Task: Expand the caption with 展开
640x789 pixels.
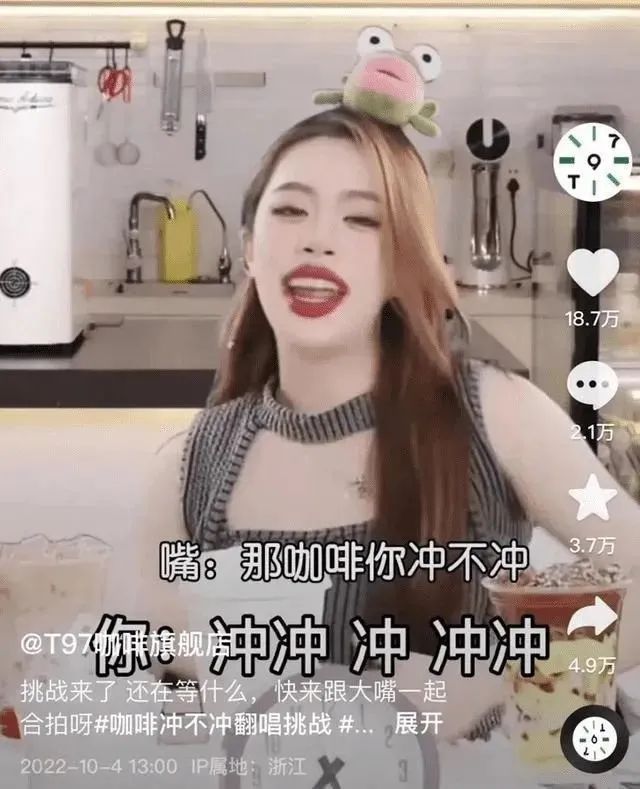Action: click(x=418, y=721)
